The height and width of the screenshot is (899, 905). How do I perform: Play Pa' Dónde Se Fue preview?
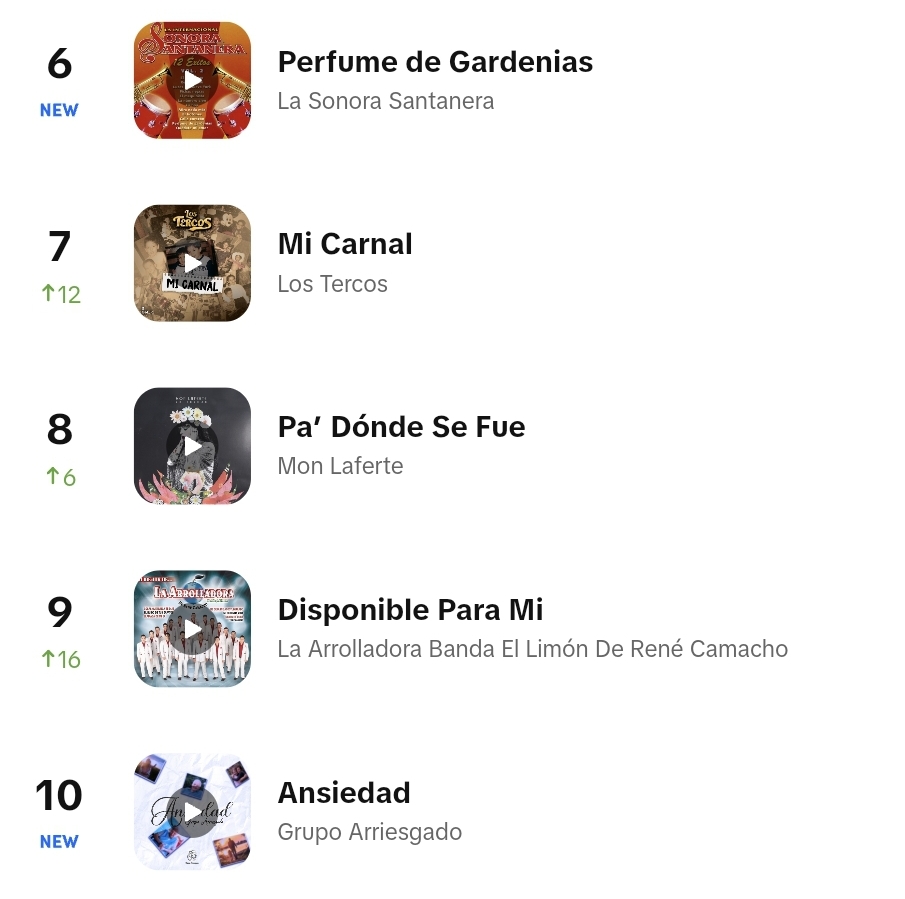192,446
